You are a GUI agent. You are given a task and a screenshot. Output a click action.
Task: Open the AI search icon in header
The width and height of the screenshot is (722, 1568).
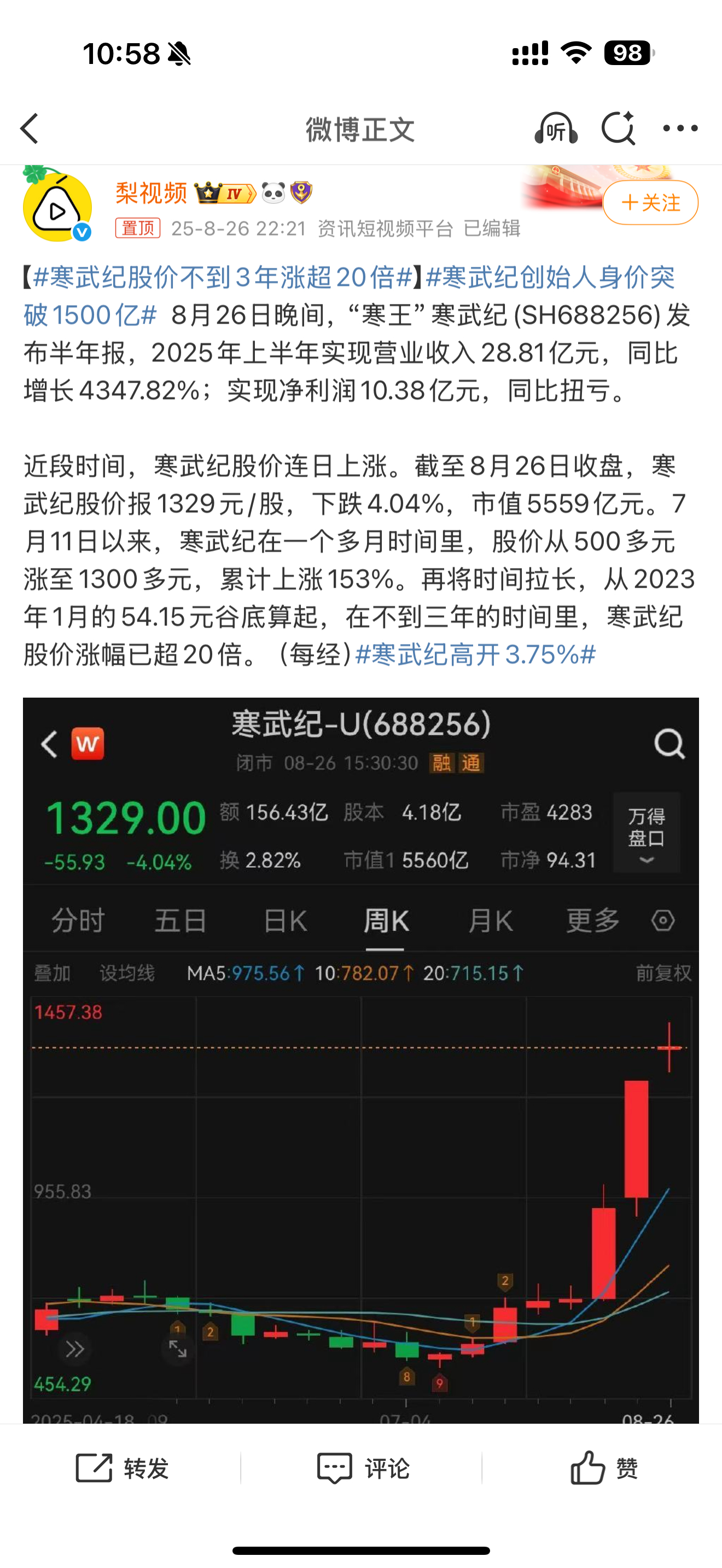coord(618,128)
